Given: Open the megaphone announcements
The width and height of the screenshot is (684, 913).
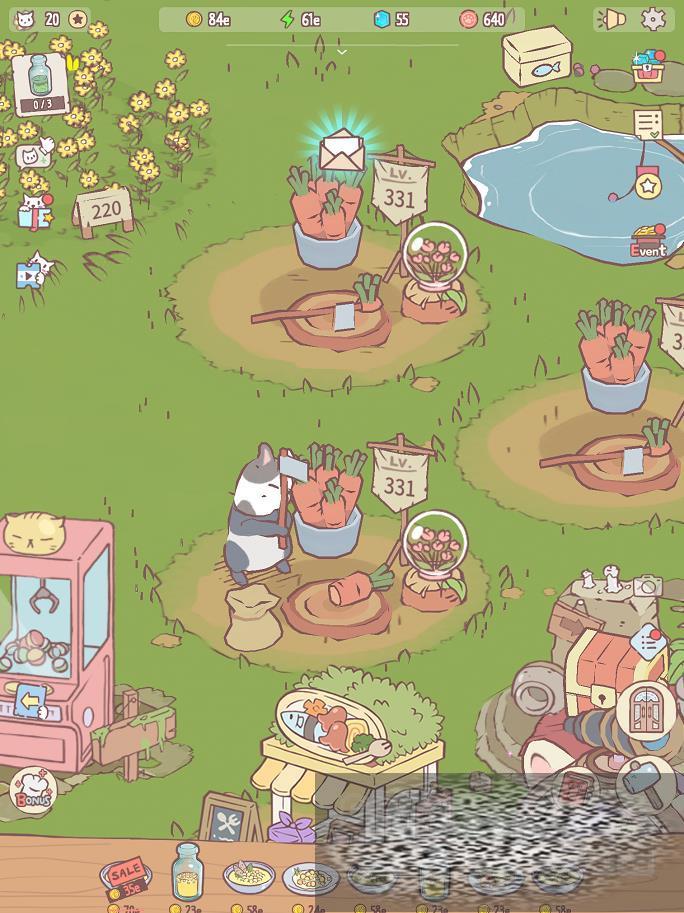Looking at the screenshot, I should tap(610, 19).
